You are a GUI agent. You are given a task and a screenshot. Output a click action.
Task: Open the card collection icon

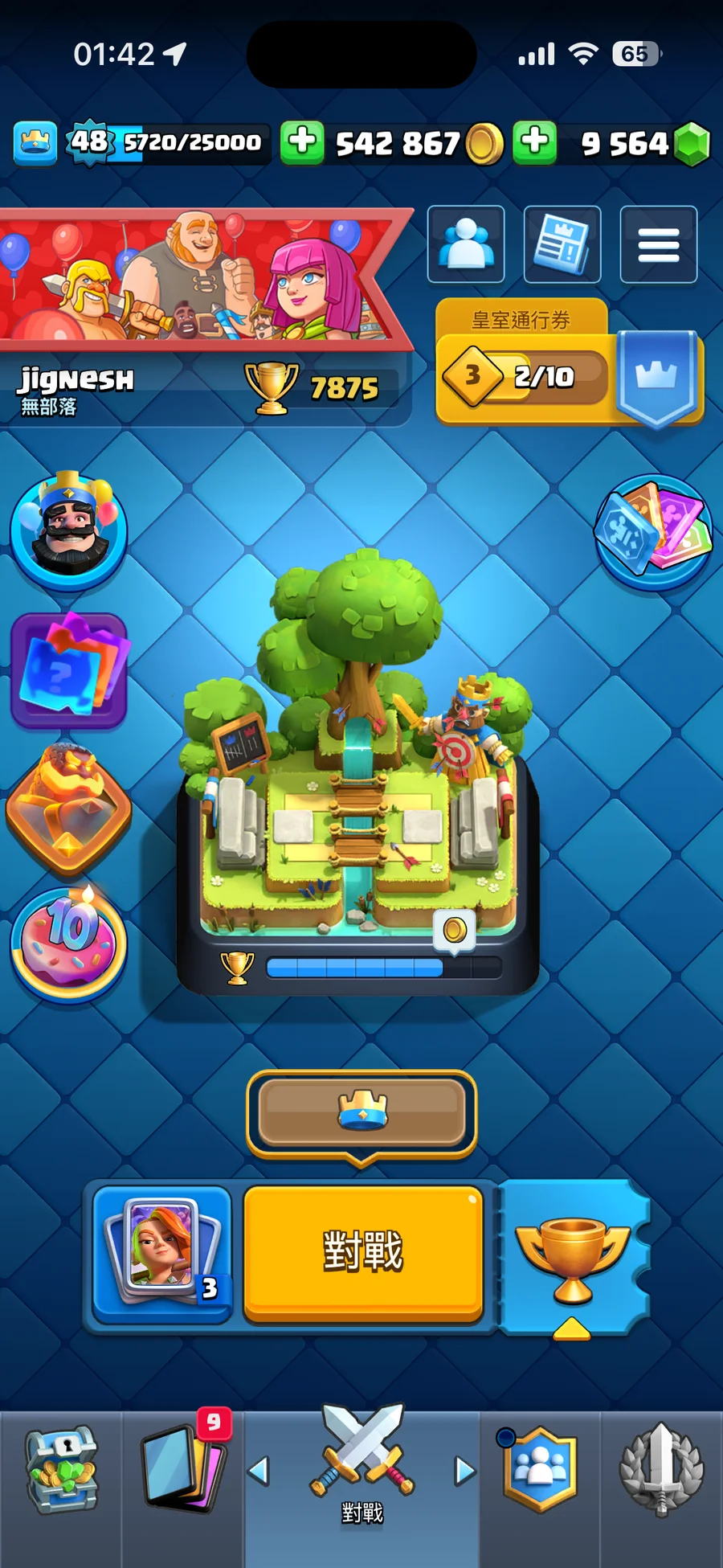tap(652, 530)
